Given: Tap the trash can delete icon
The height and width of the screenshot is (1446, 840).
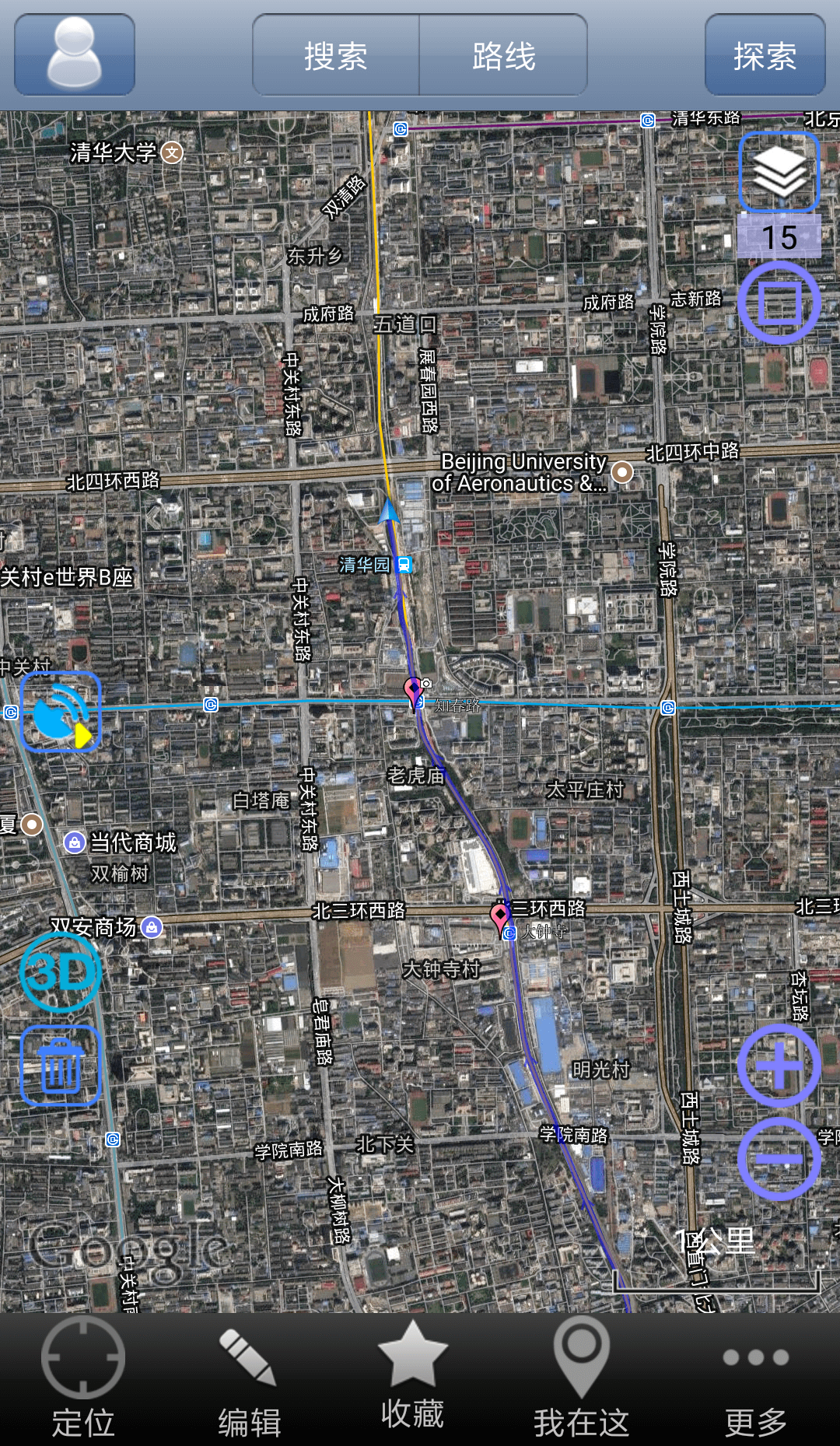Looking at the screenshot, I should pos(61,1066).
